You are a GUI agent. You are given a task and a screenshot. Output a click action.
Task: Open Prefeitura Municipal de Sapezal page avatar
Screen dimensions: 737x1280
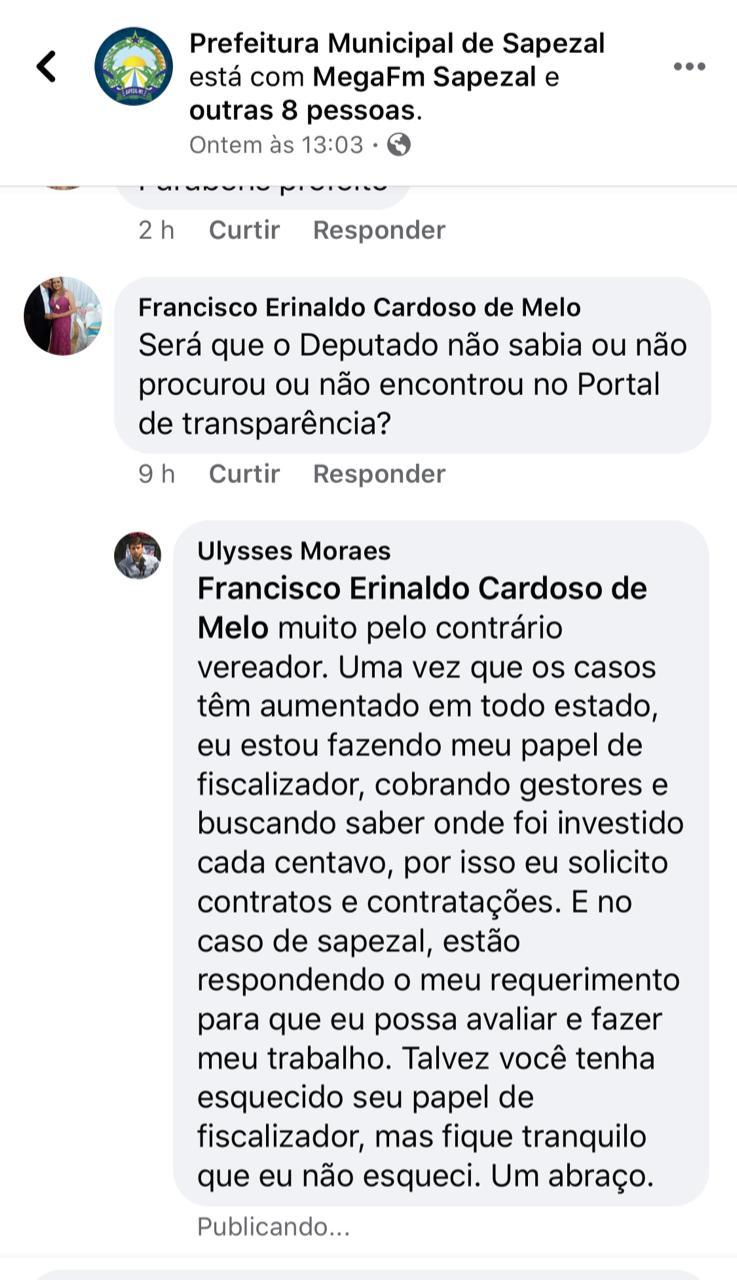(x=133, y=66)
